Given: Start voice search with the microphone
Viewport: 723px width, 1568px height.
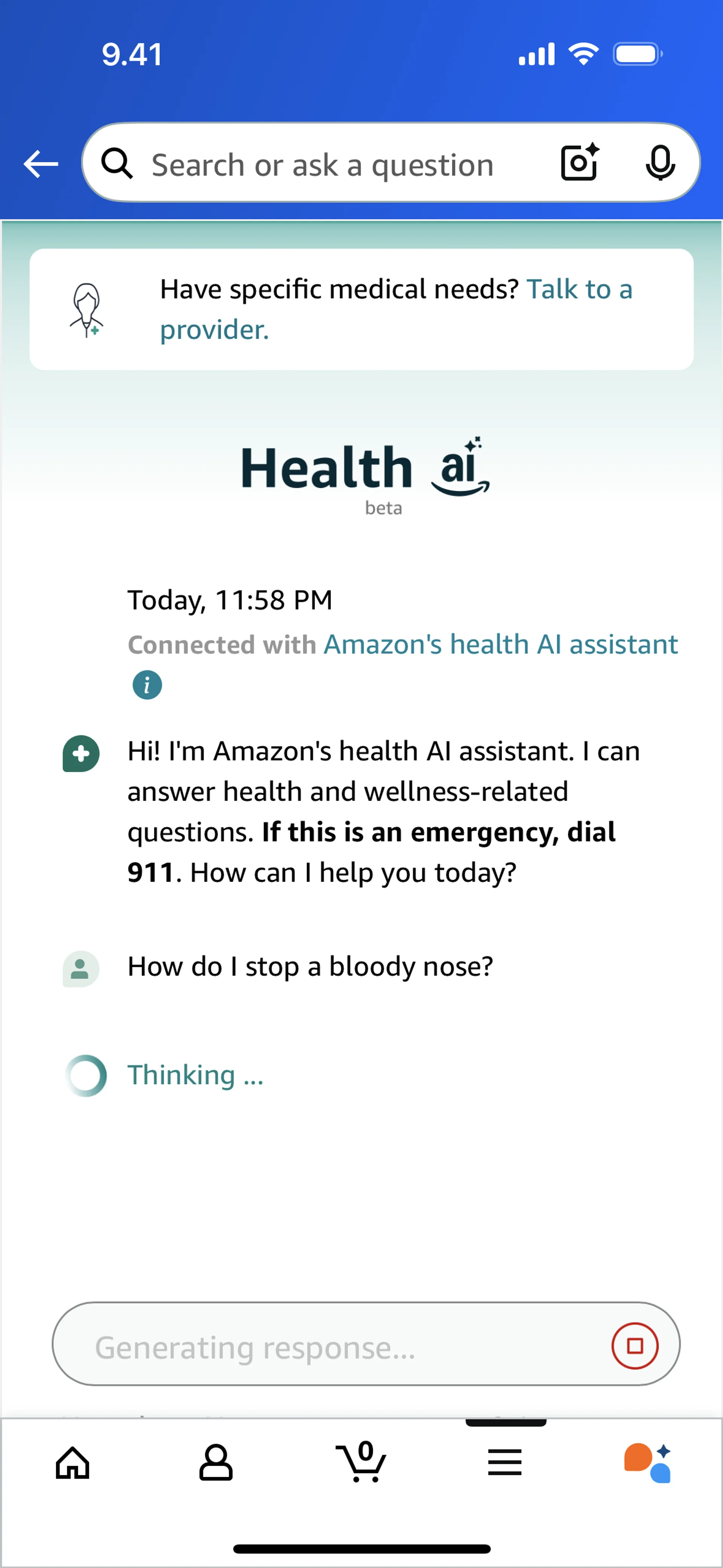Looking at the screenshot, I should pos(660,162).
